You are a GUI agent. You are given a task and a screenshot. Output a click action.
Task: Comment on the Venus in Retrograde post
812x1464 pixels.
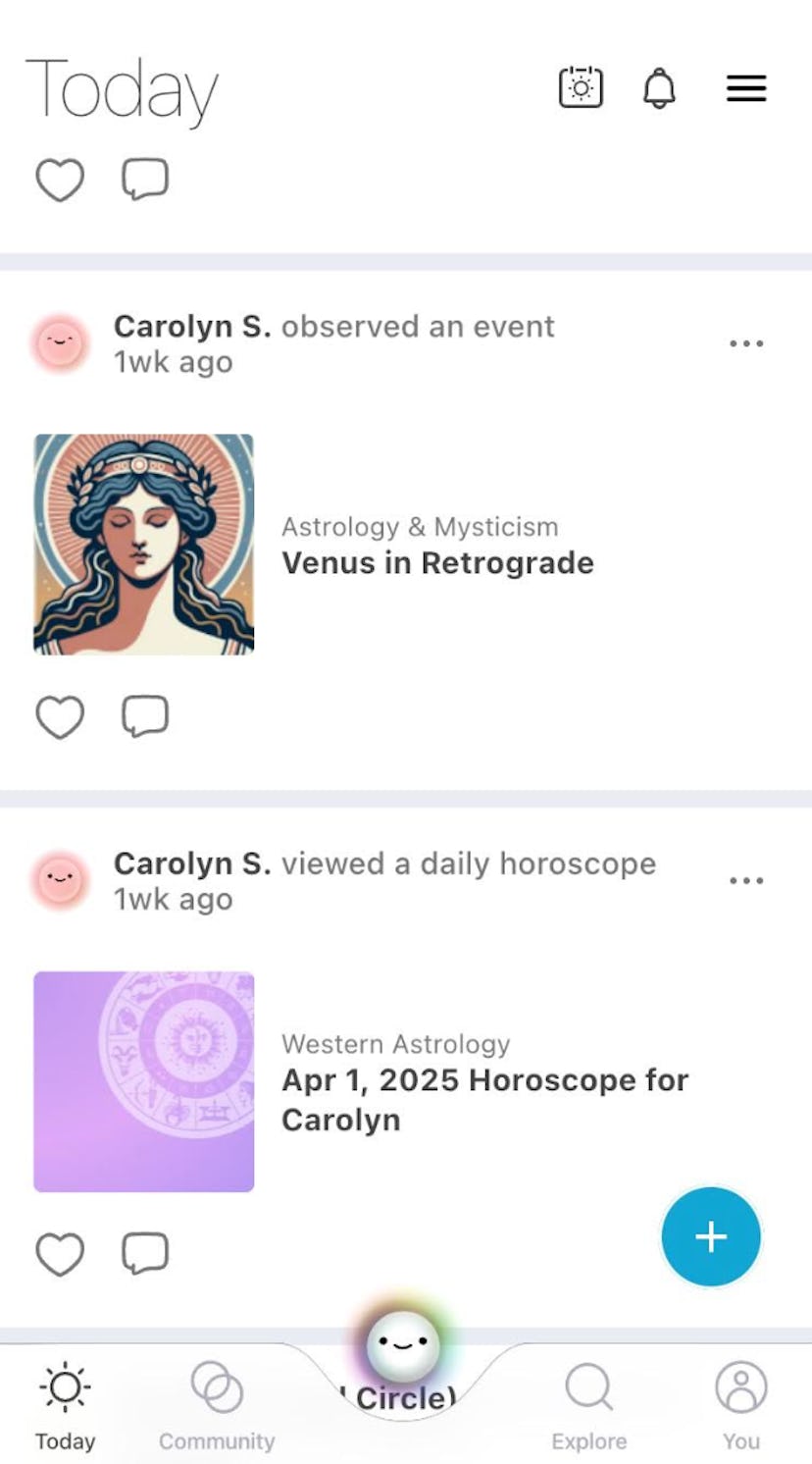[x=145, y=717]
